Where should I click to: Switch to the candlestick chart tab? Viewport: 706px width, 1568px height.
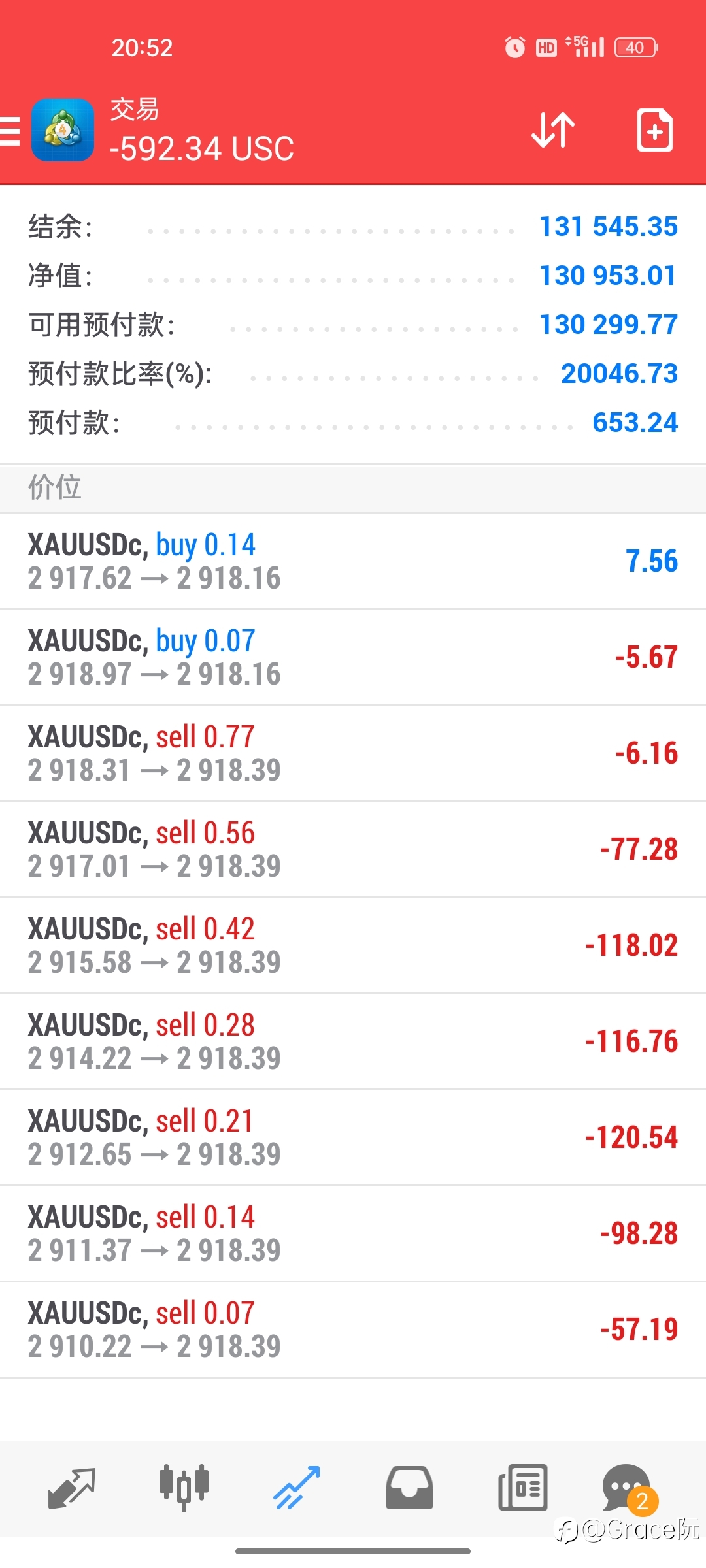pyautogui.click(x=184, y=1488)
